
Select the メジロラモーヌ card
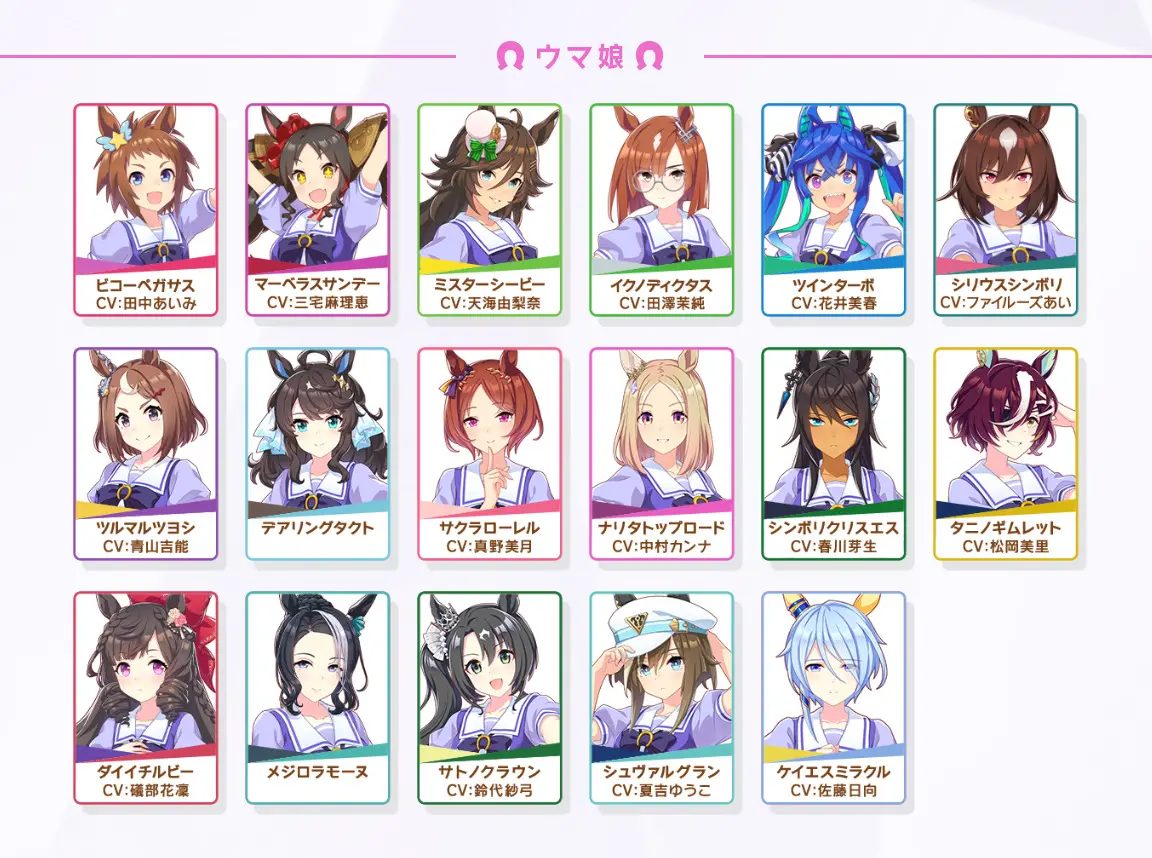(318, 697)
